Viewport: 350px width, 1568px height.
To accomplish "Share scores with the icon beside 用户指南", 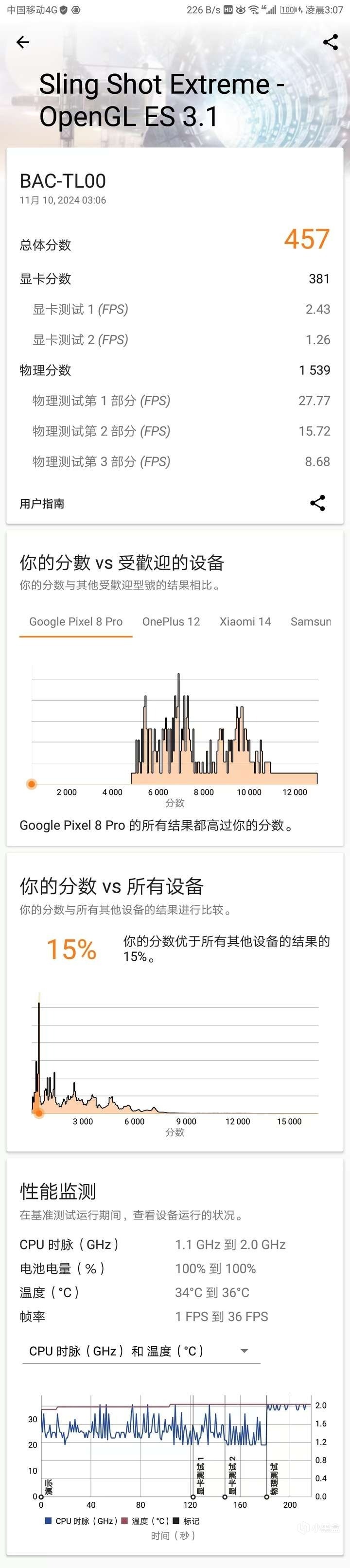I will coord(318,503).
